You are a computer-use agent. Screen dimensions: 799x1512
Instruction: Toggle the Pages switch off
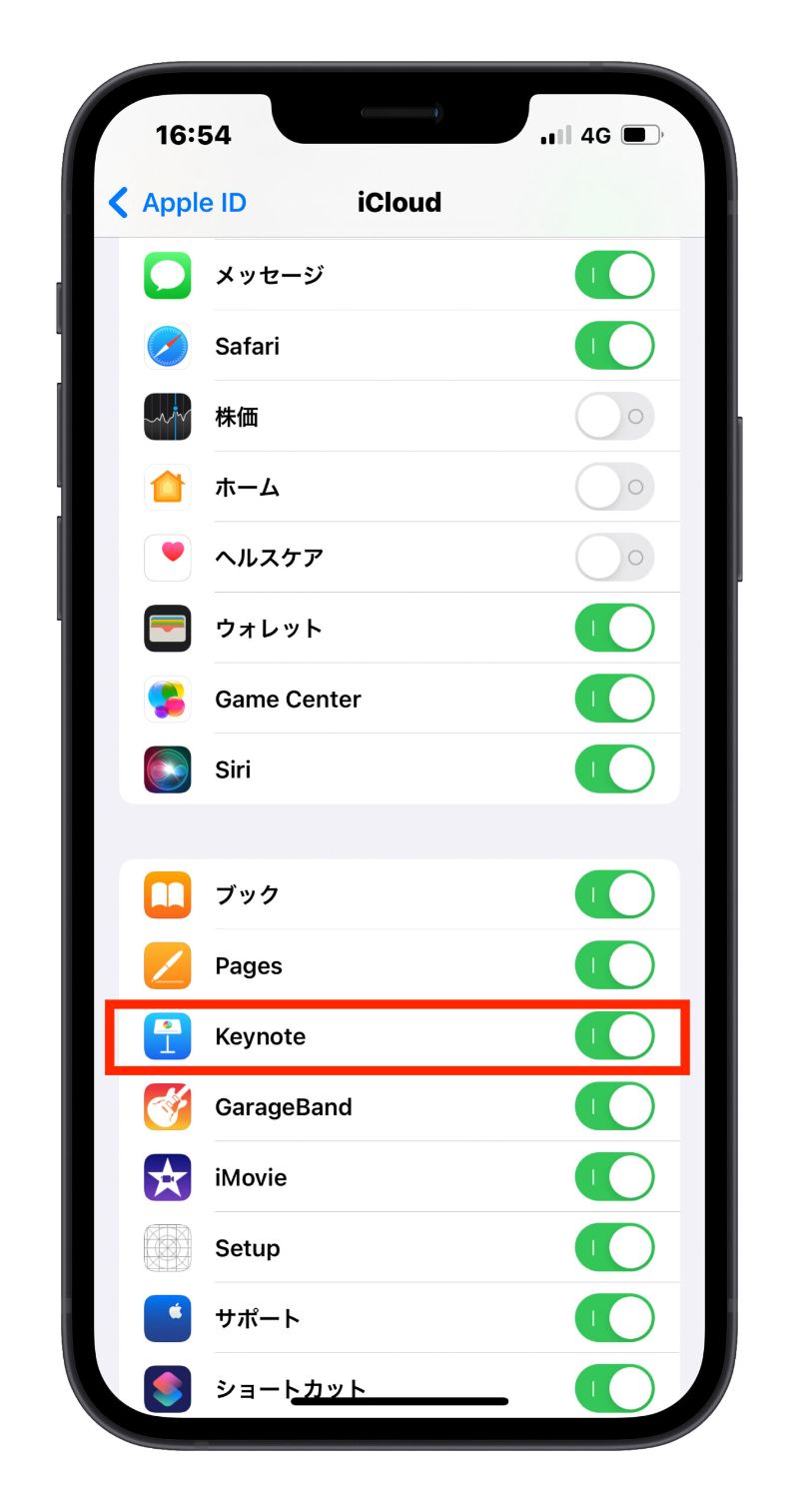click(614, 965)
